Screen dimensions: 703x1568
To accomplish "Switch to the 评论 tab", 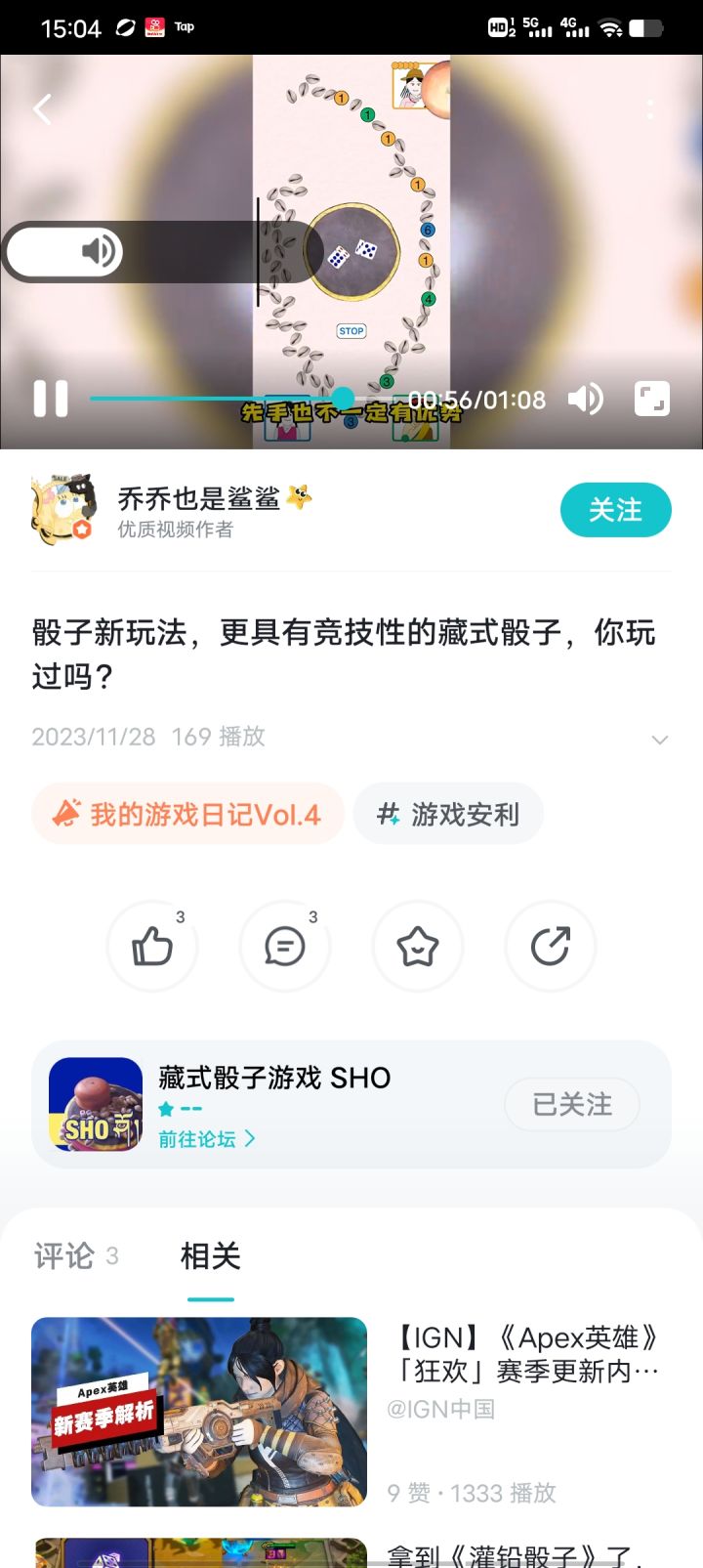I will 64,1256.
